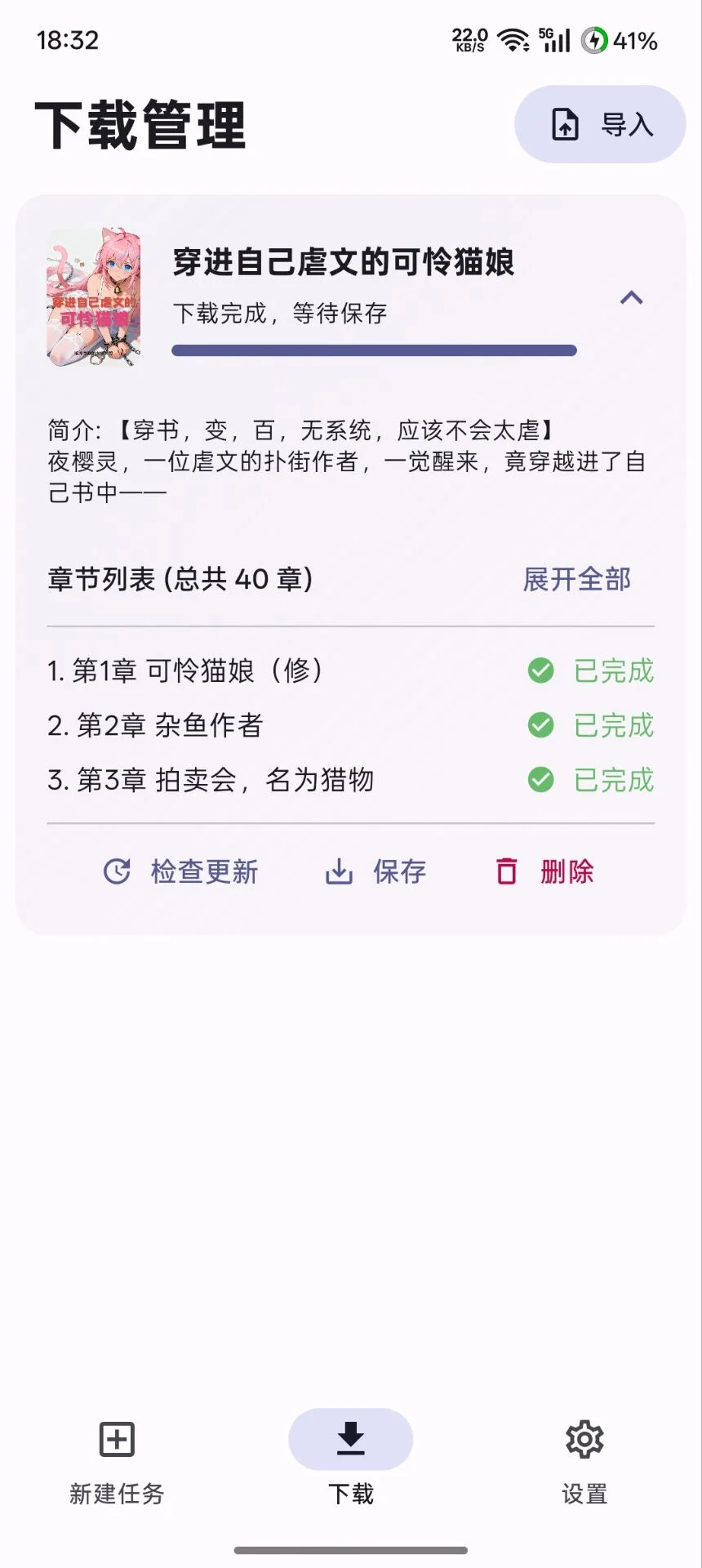Image resolution: width=702 pixels, height=1568 pixels.
Task: Tap the green checkmark for 第1章 可怜猫娘
Action: 541,670
